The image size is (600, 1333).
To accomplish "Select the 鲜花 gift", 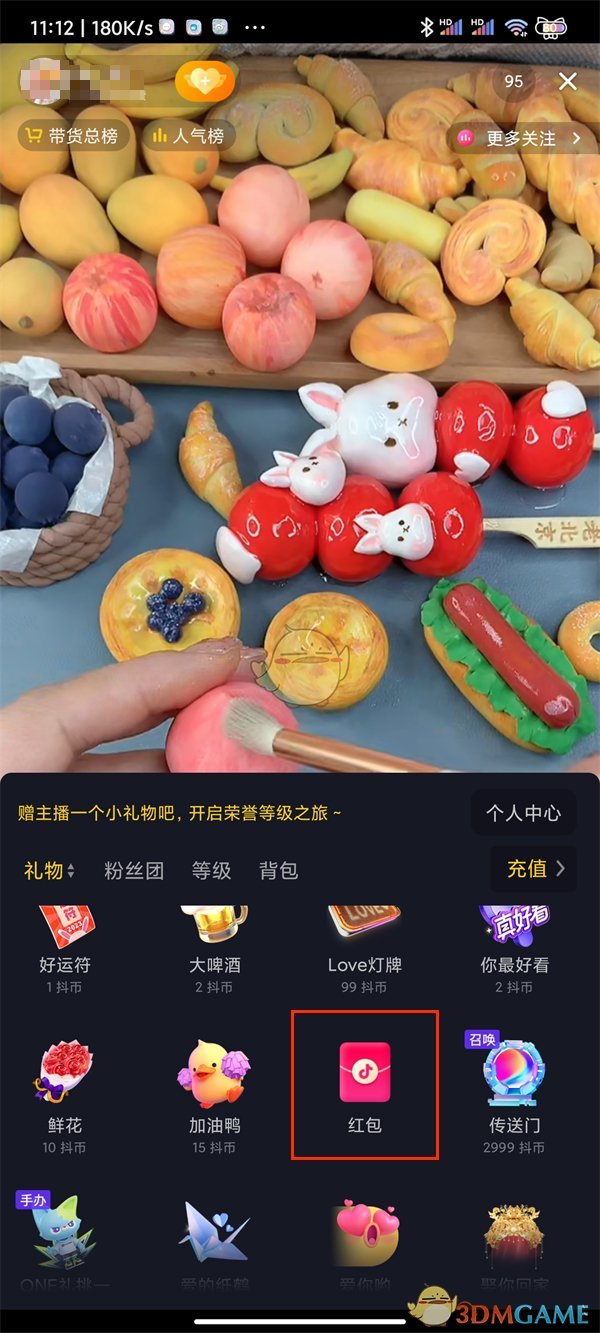I will coord(64,1090).
